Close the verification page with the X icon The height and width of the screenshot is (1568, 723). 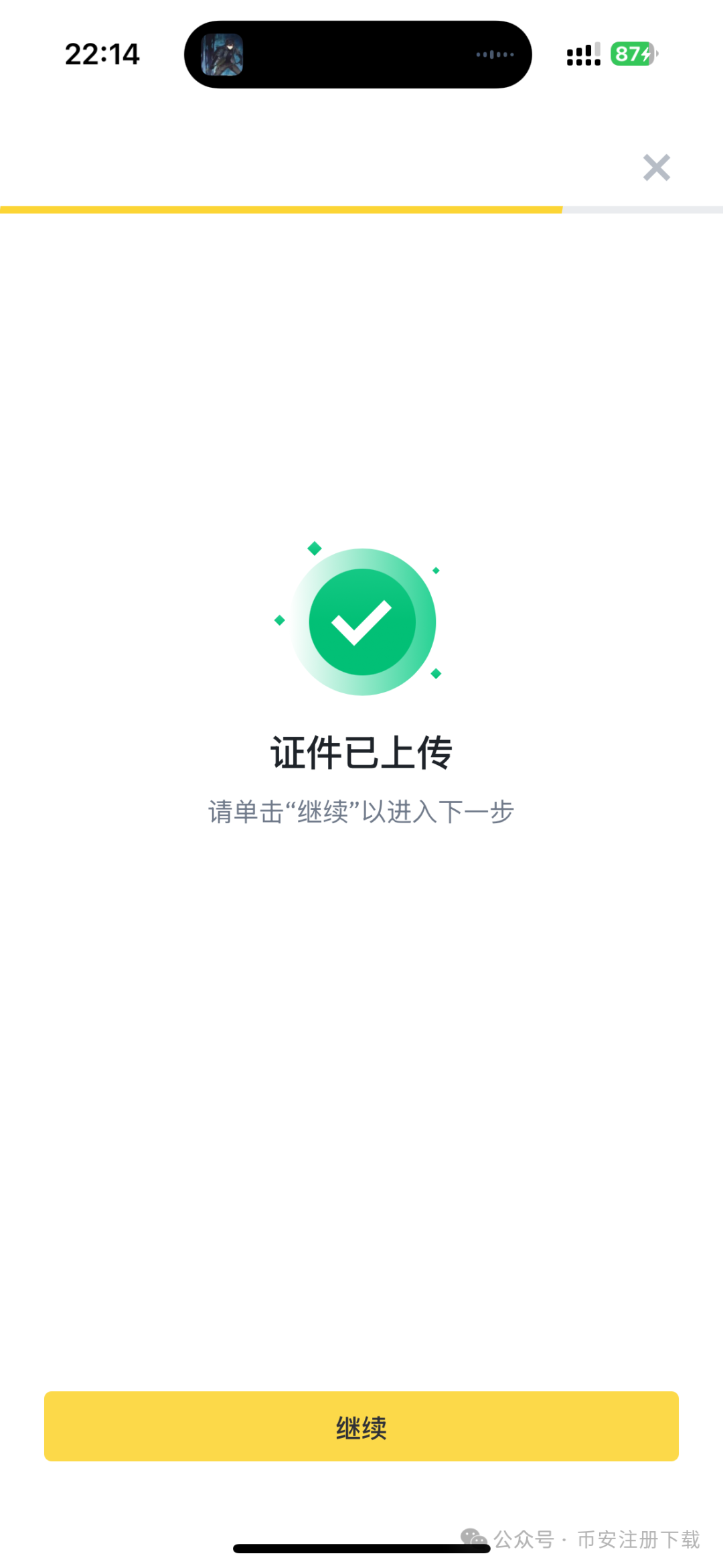coord(655,167)
